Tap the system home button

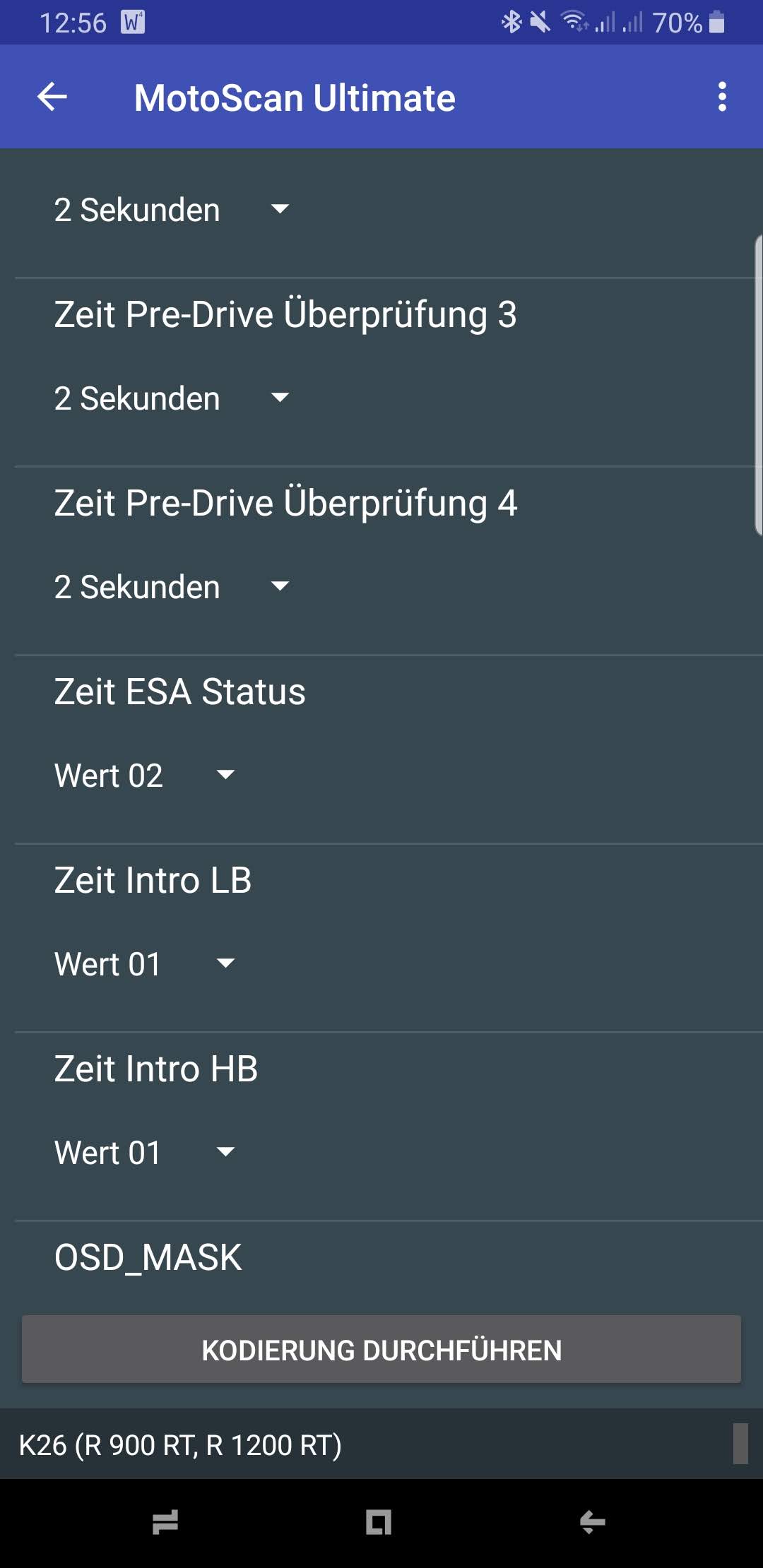(379, 1522)
